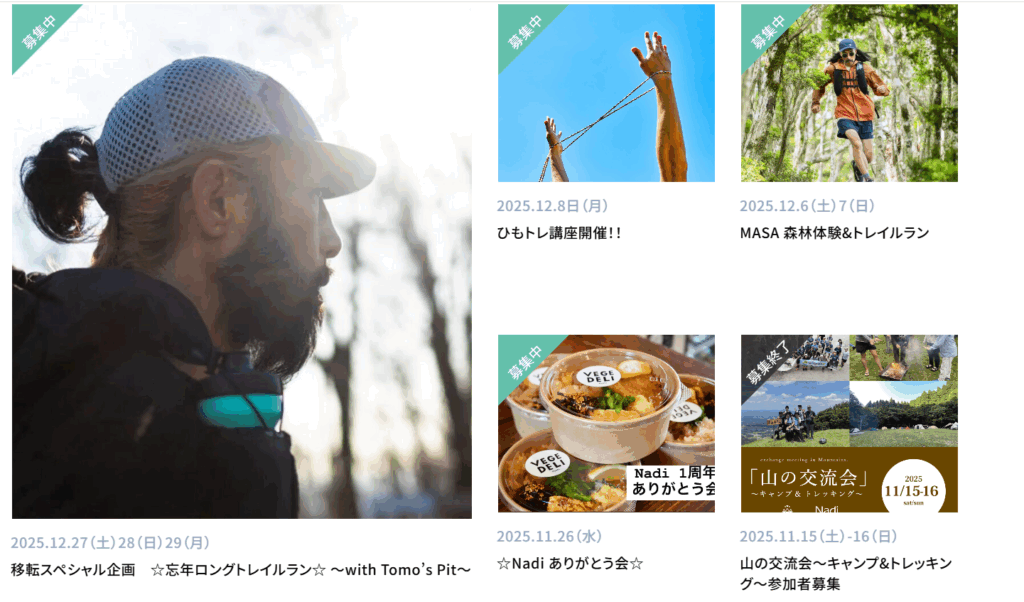Open the ひもトレ講座開催 event card
This screenshot has height=602, width=1024.
coord(606,93)
